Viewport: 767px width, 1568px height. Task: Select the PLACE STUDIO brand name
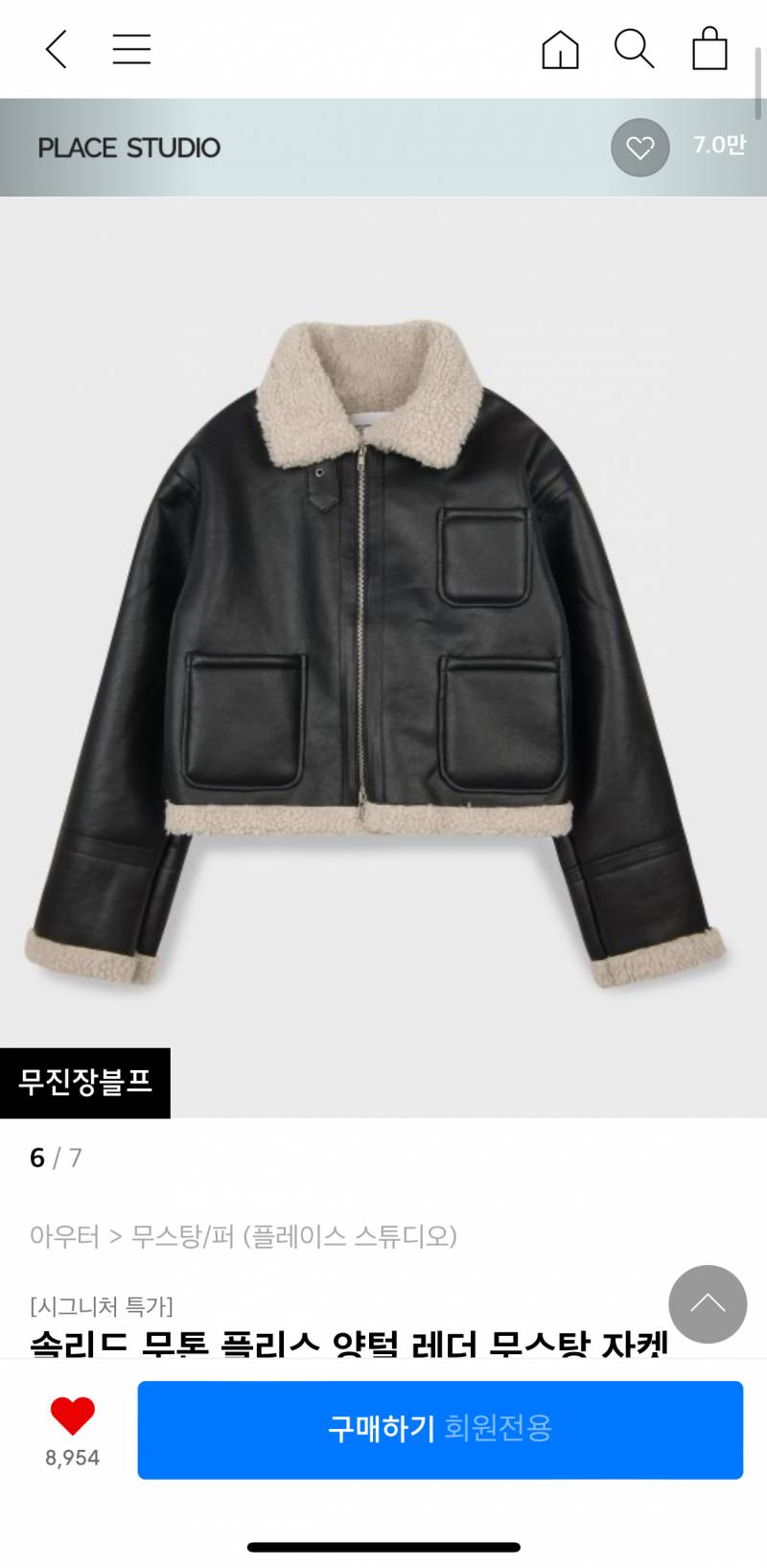pyautogui.click(x=128, y=148)
